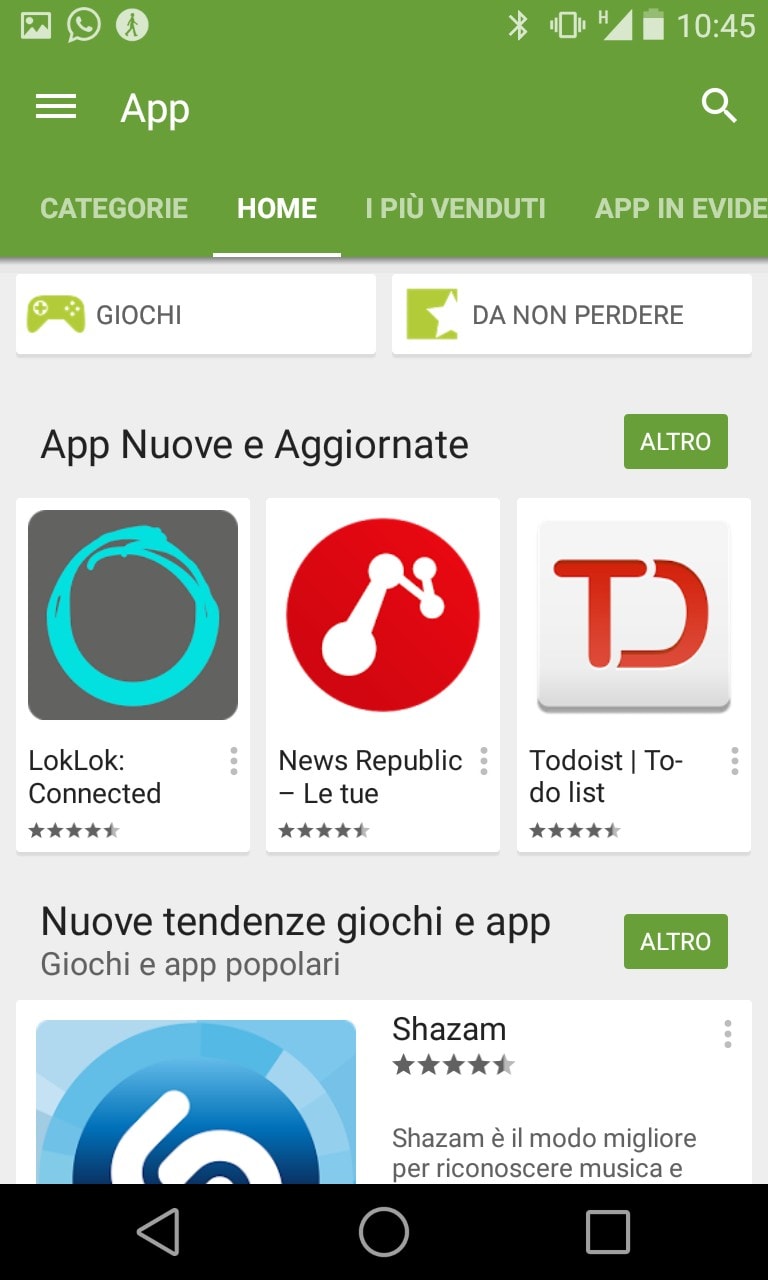Open overflow menu on Todoist card
The height and width of the screenshot is (1280, 768).
pyautogui.click(x=735, y=761)
